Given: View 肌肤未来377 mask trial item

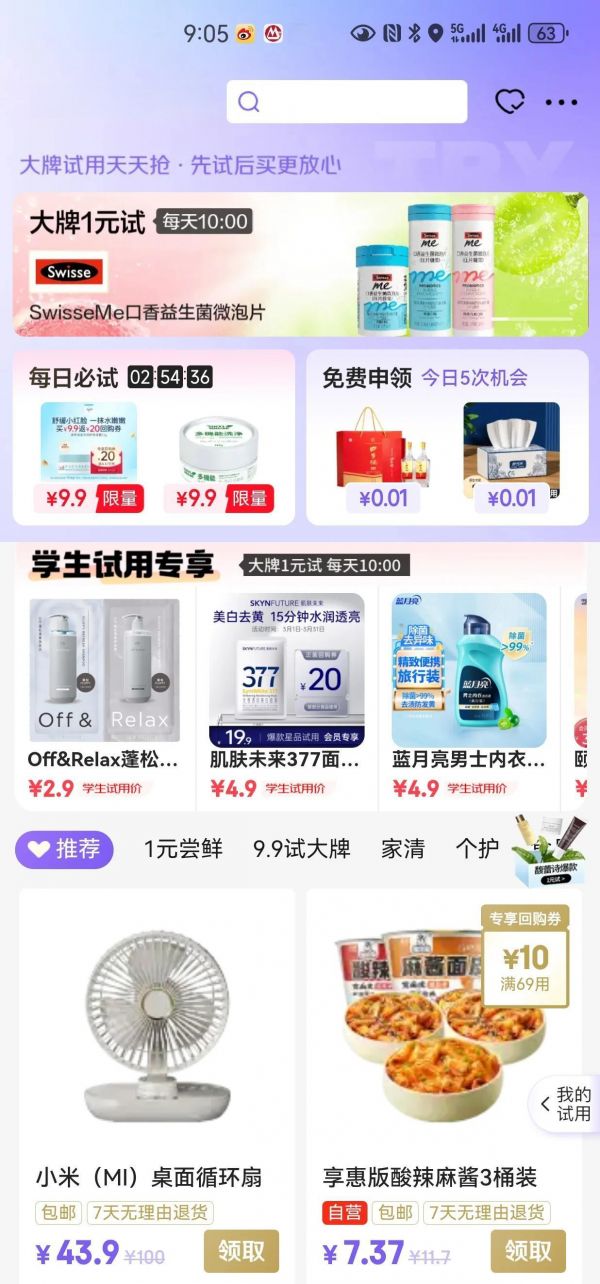Looking at the screenshot, I should (x=285, y=690).
